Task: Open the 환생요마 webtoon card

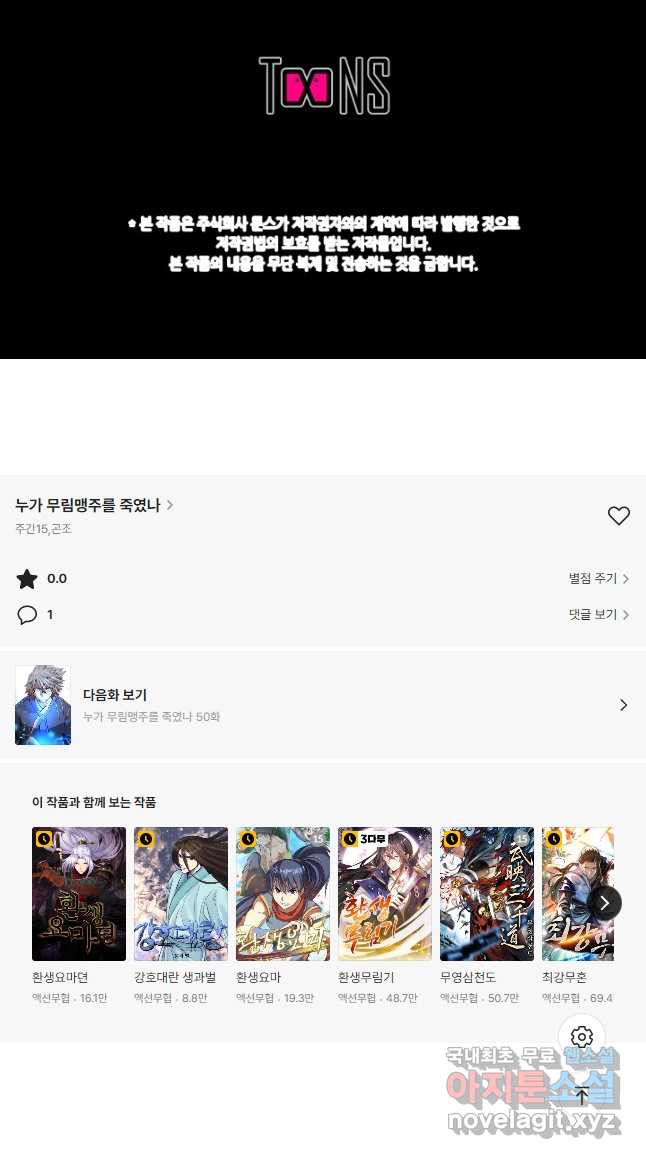Action: (283, 894)
